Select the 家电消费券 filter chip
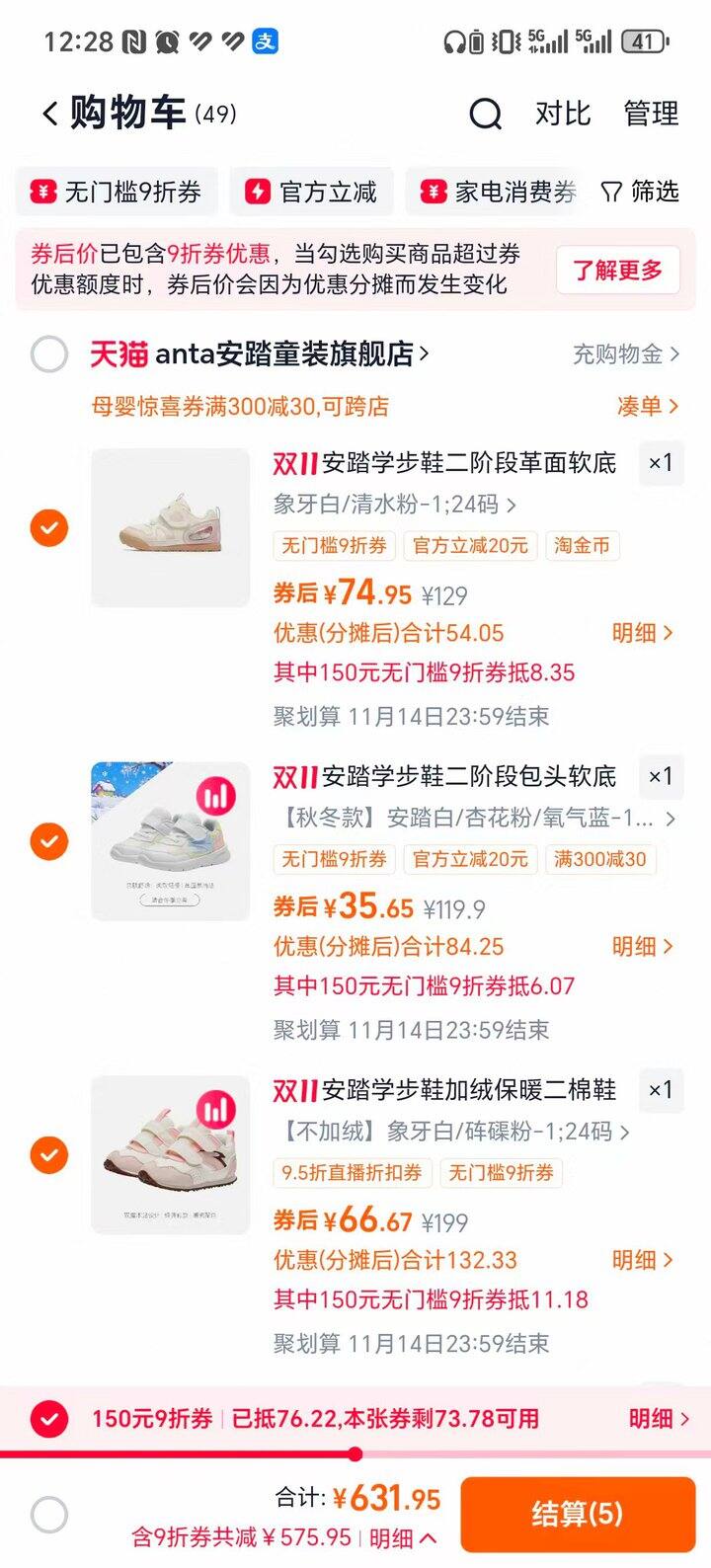The width and height of the screenshot is (711, 1568). 500,192
